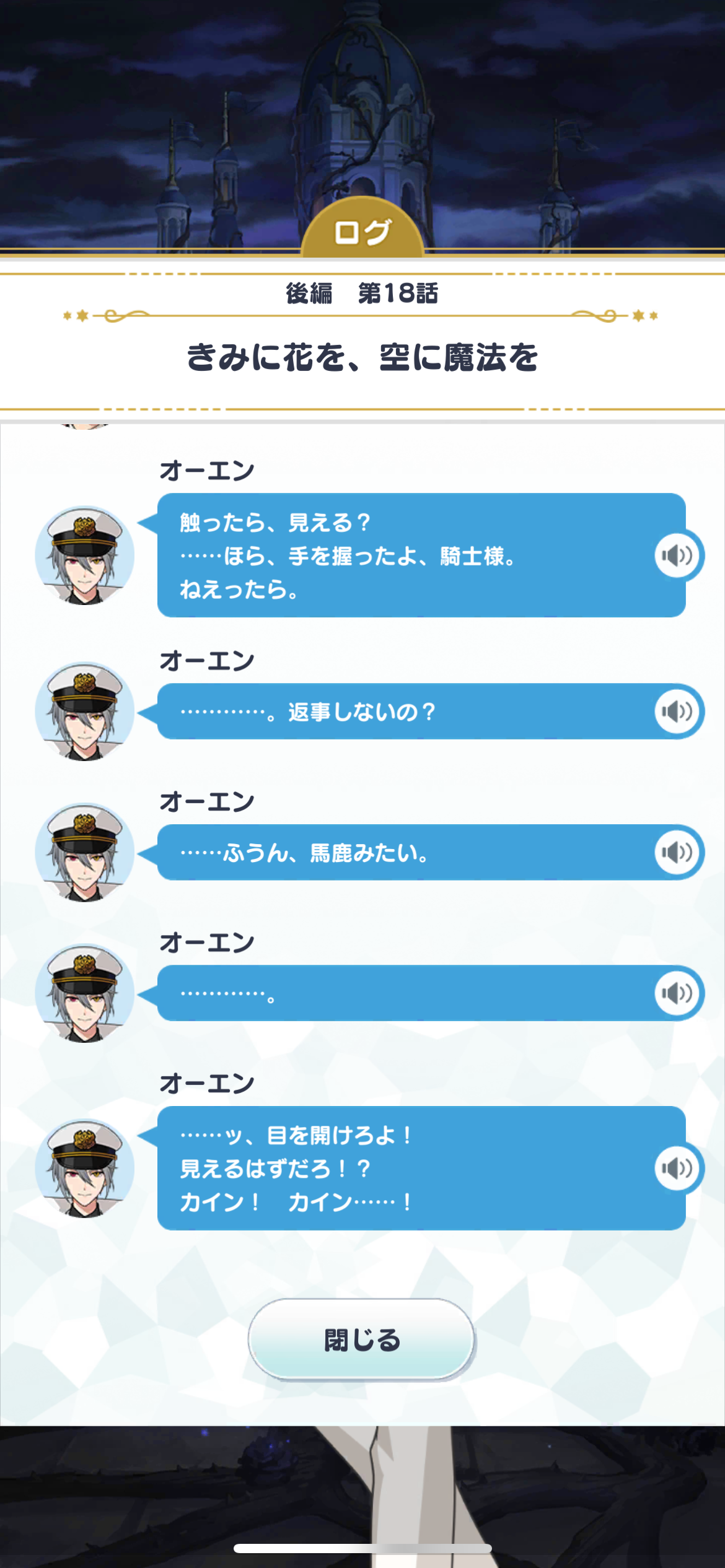Play voice for line 触ったら、見える？
Screen dimensions: 725x1568
pos(677,555)
